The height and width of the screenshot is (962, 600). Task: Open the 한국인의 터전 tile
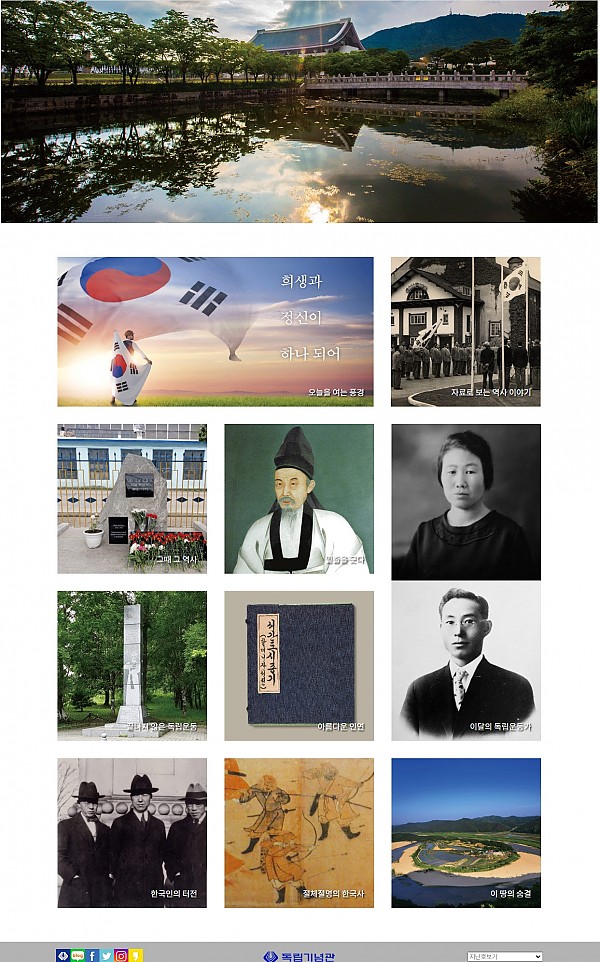(x=132, y=832)
